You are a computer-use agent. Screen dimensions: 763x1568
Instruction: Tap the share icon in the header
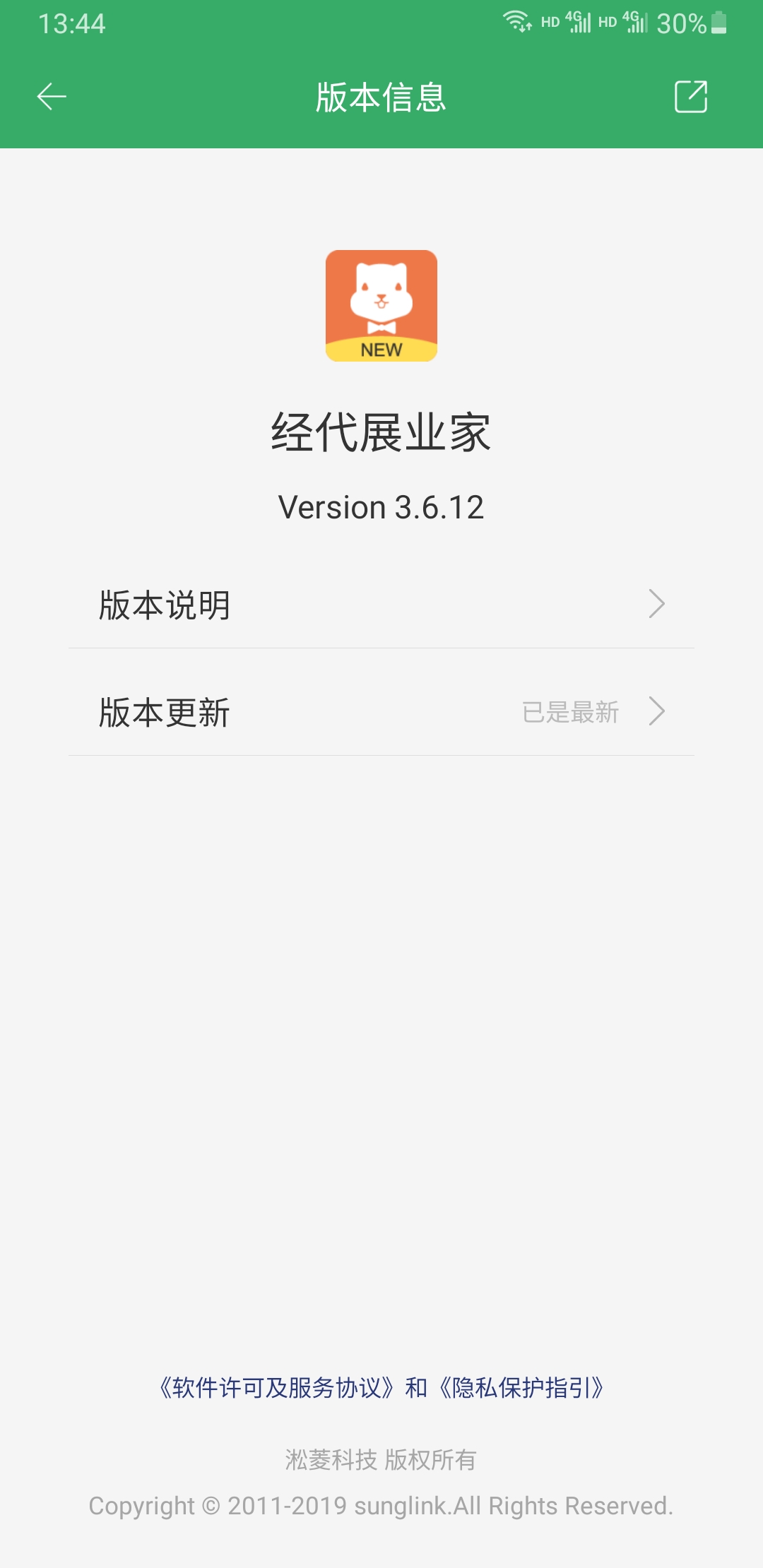(690, 97)
